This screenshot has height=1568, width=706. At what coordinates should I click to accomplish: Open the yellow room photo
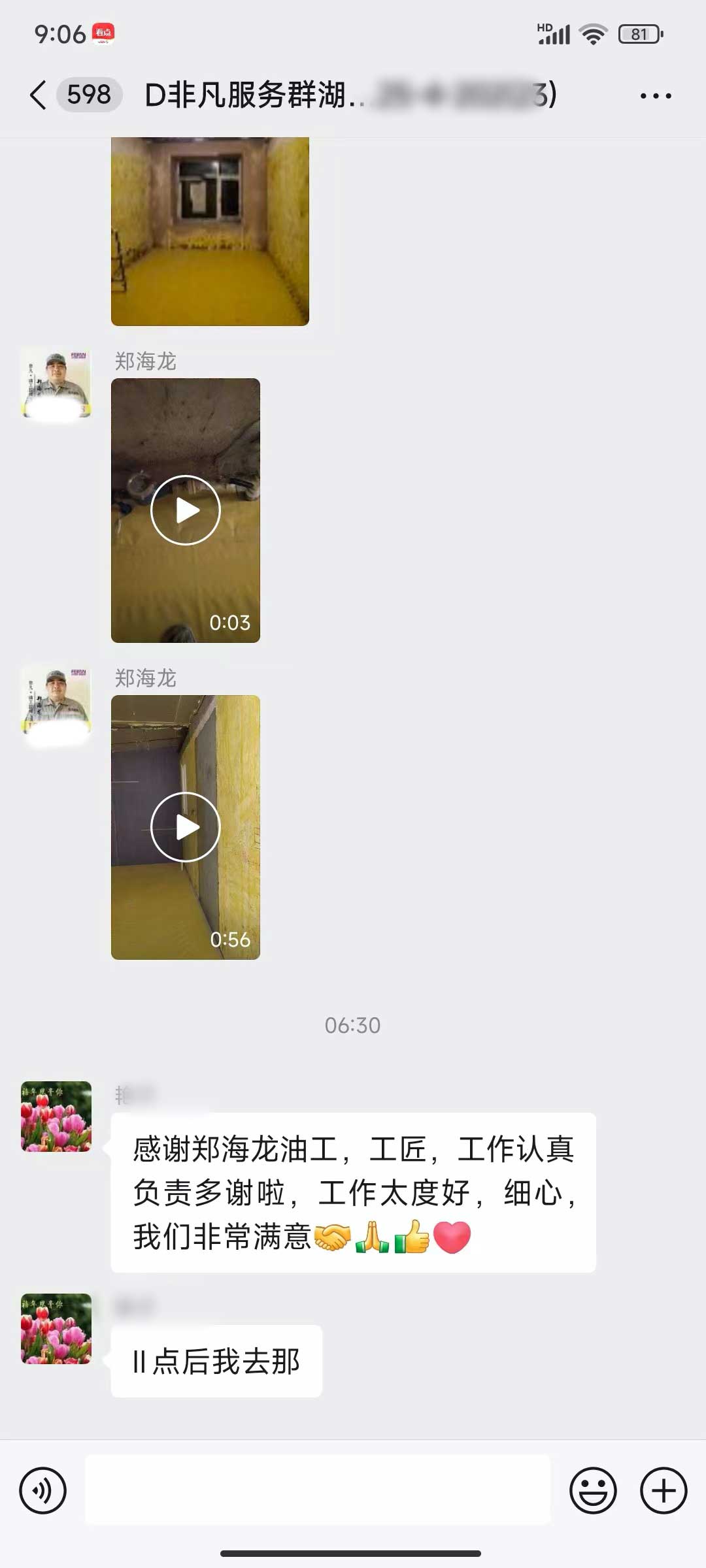(210, 231)
